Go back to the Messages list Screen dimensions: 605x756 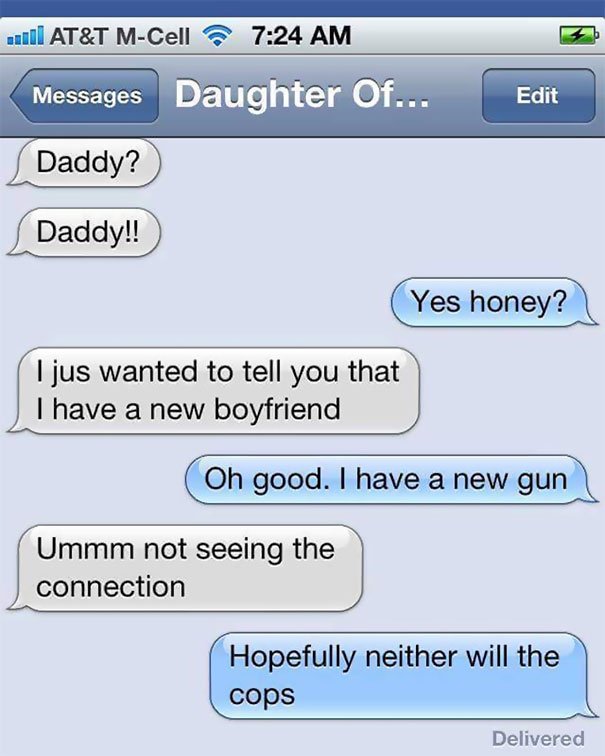tap(86, 96)
